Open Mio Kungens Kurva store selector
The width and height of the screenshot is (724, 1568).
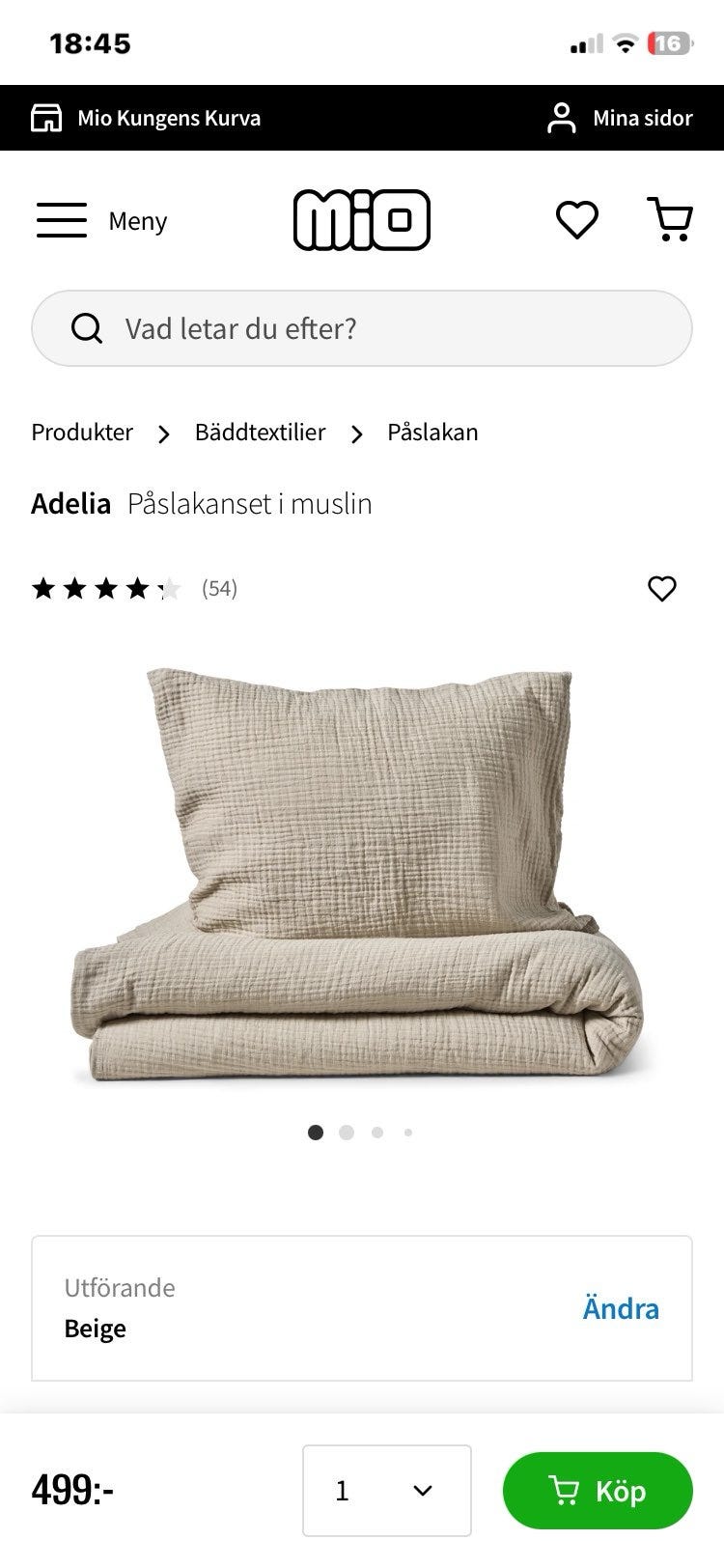point(146,118)
